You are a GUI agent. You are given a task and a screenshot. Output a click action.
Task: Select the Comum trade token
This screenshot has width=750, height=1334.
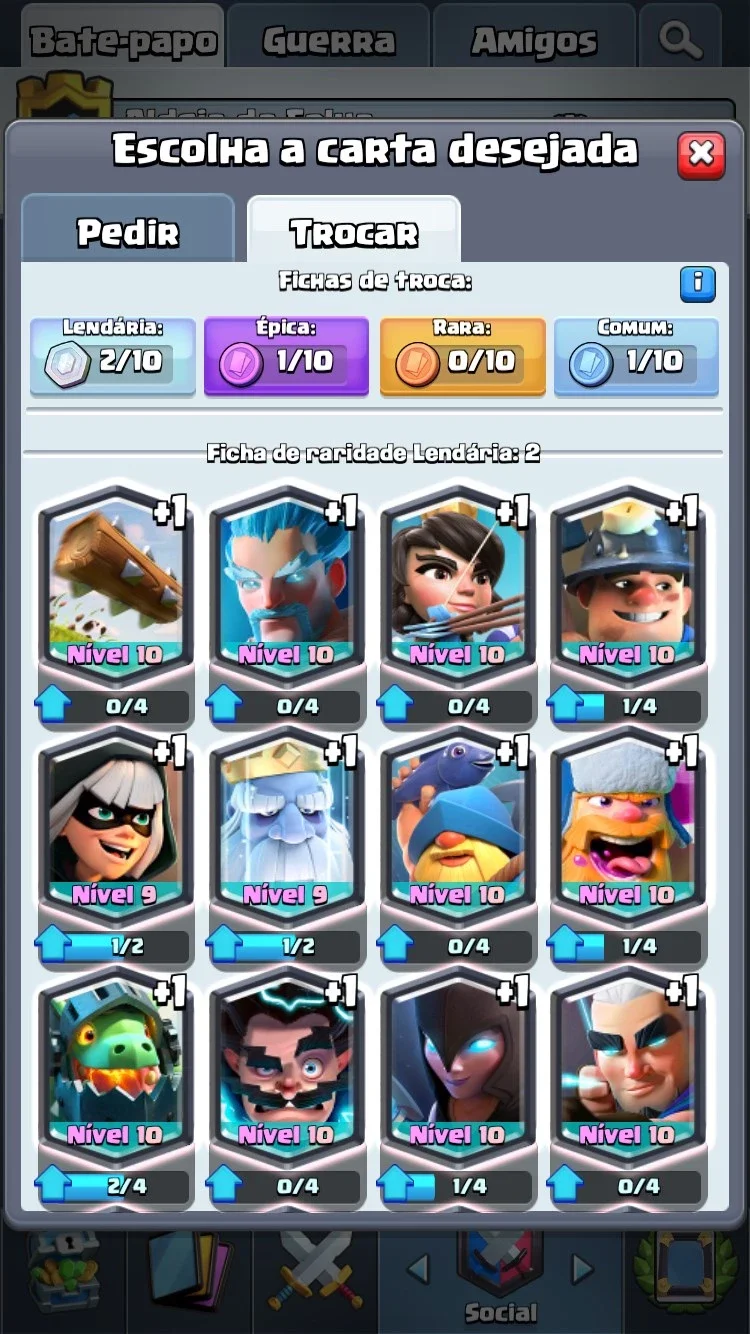(x=636, y=357)
